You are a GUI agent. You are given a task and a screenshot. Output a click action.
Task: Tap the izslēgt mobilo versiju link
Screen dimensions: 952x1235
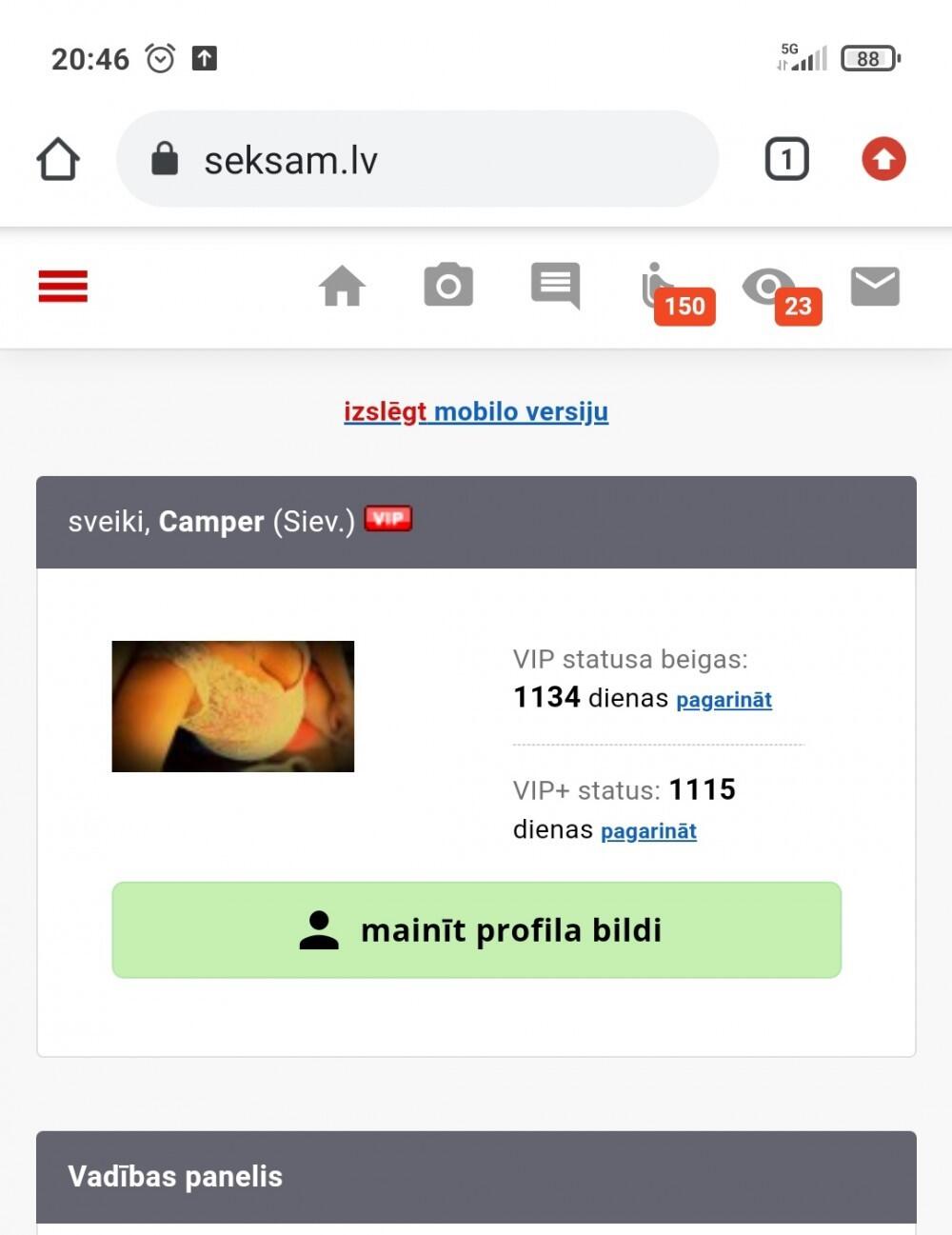point(476,412)
